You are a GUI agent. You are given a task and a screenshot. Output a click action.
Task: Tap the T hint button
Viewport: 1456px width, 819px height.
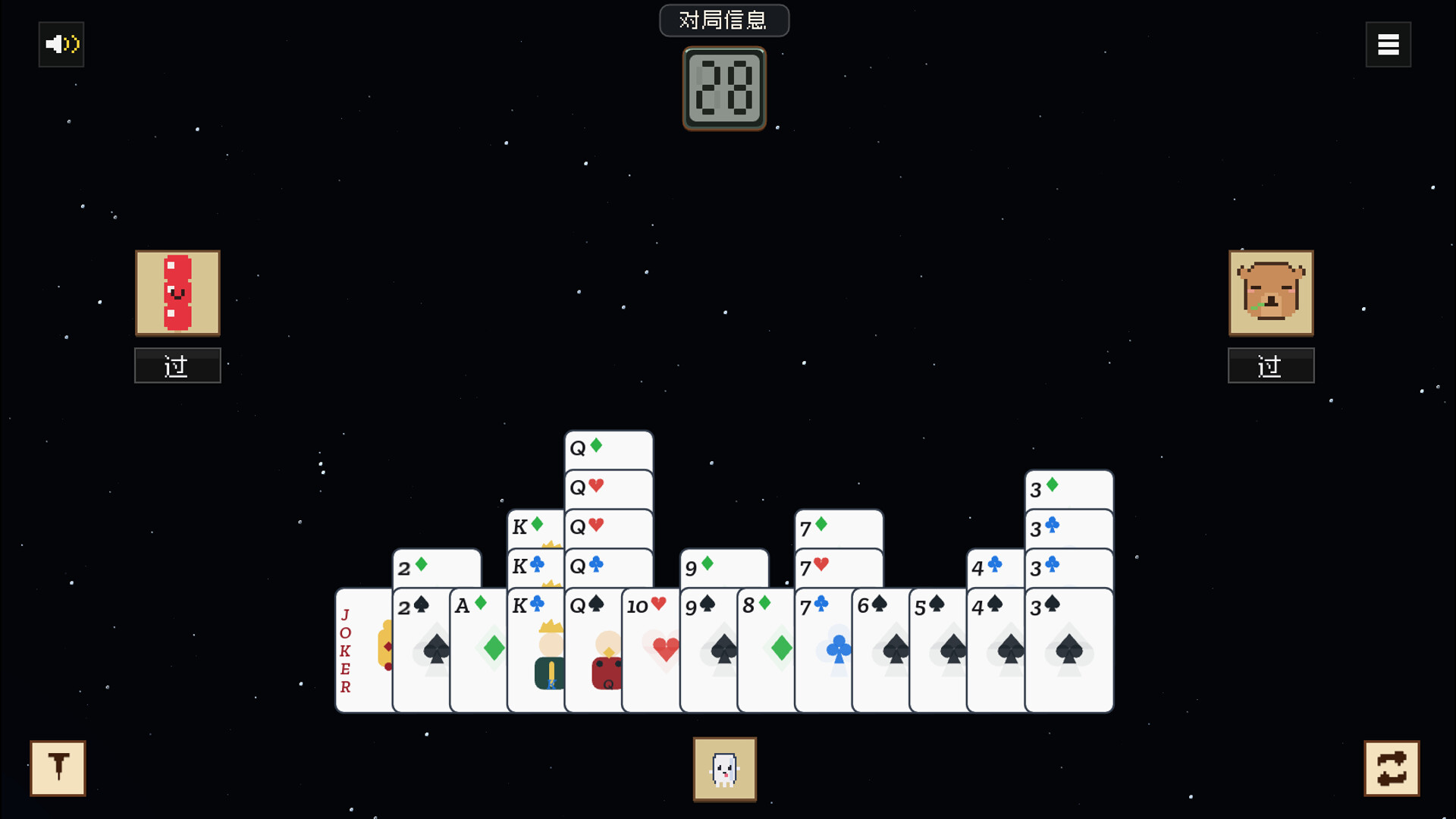click(58, 768)
